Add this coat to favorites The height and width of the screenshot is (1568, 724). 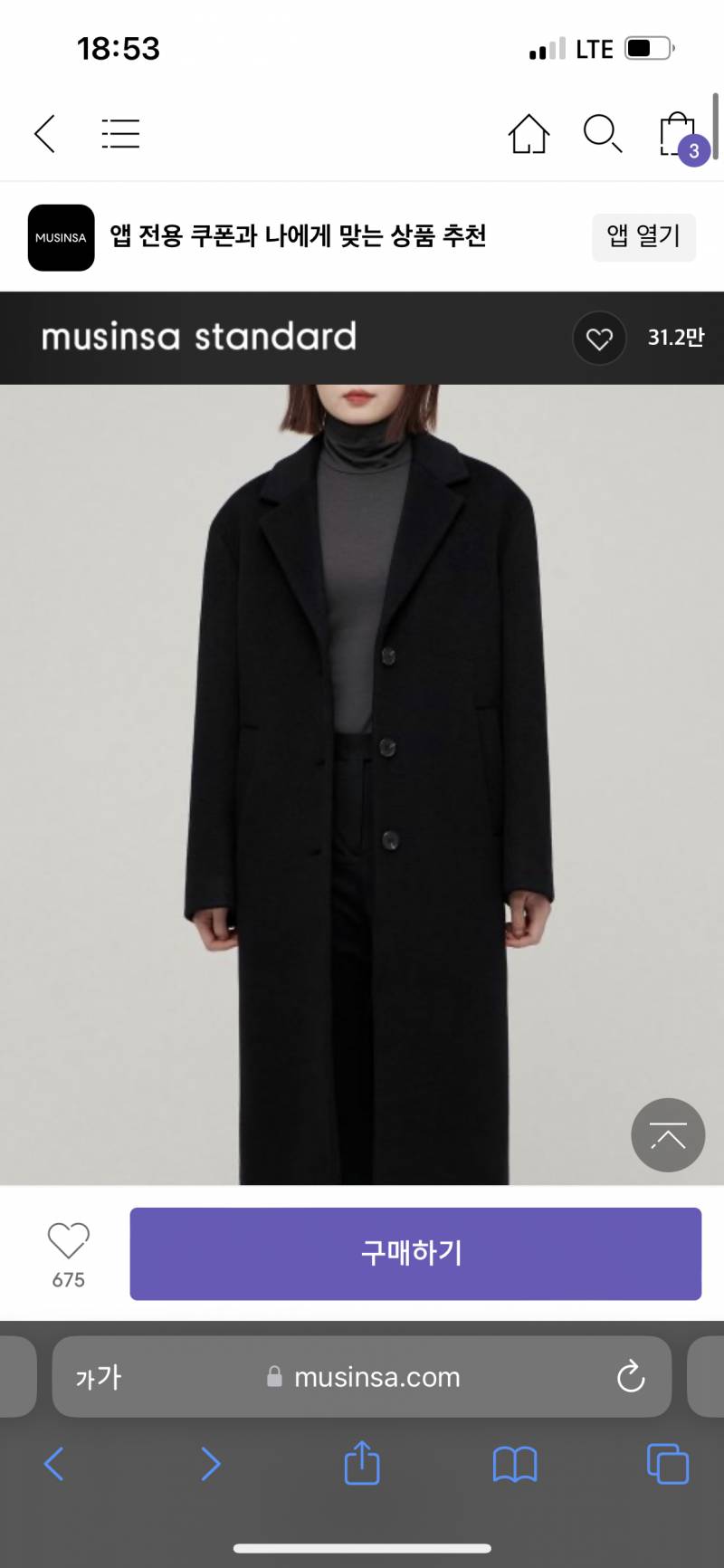pyautogui.click(x=69, y=1241)
